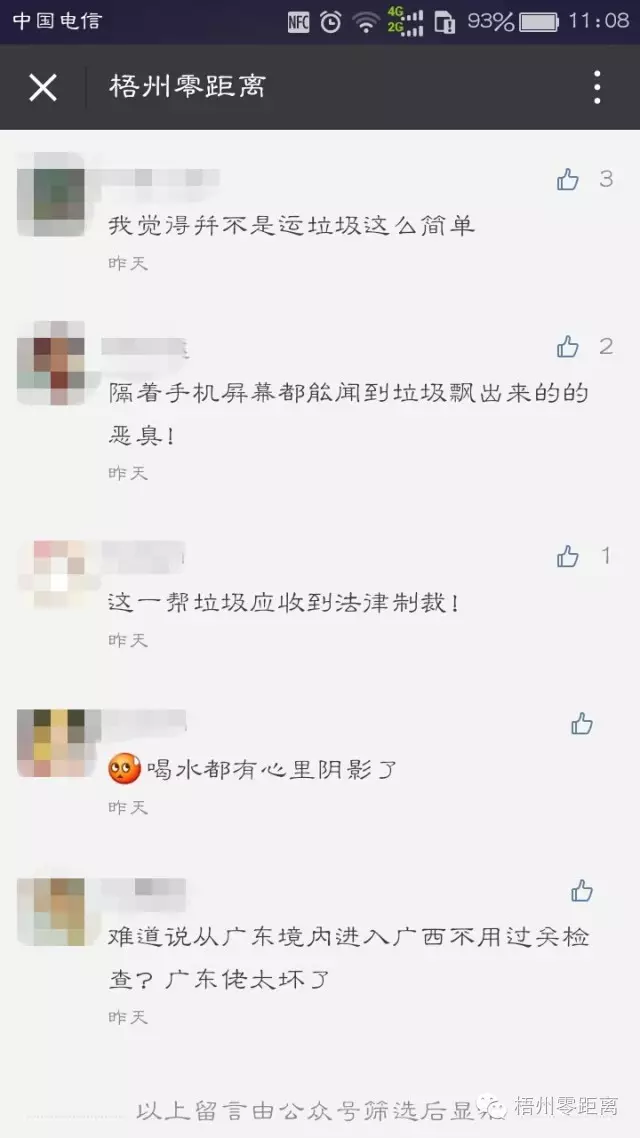This screenshot has width=640, height=1138.
Task: Close the 梧州零距离 page
Action: 43,88
